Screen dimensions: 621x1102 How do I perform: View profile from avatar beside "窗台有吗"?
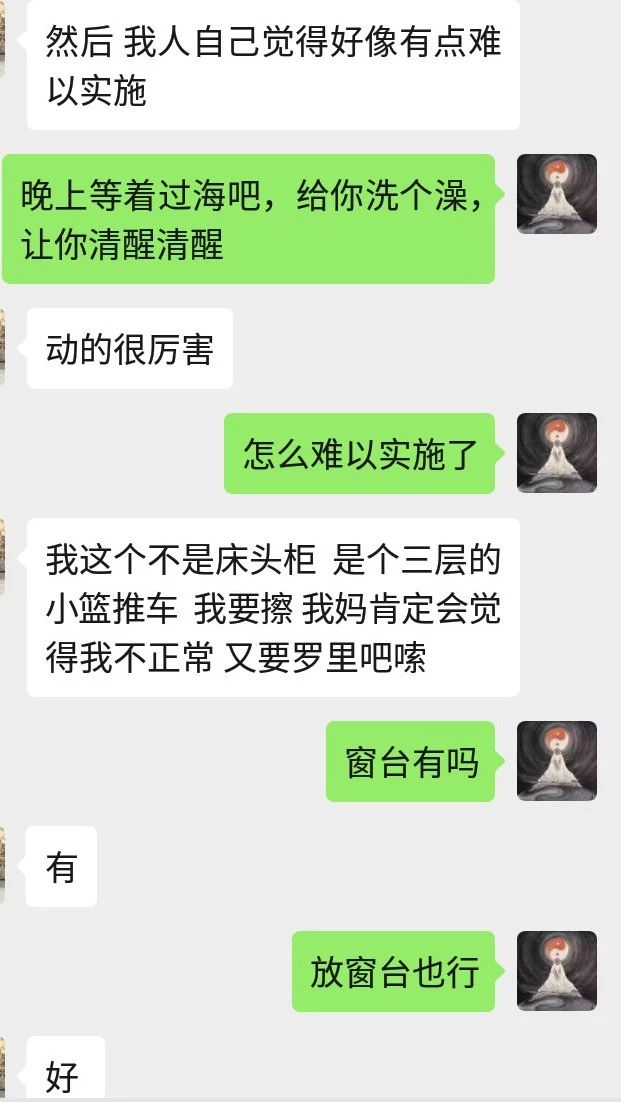click(x=556, y=761)
